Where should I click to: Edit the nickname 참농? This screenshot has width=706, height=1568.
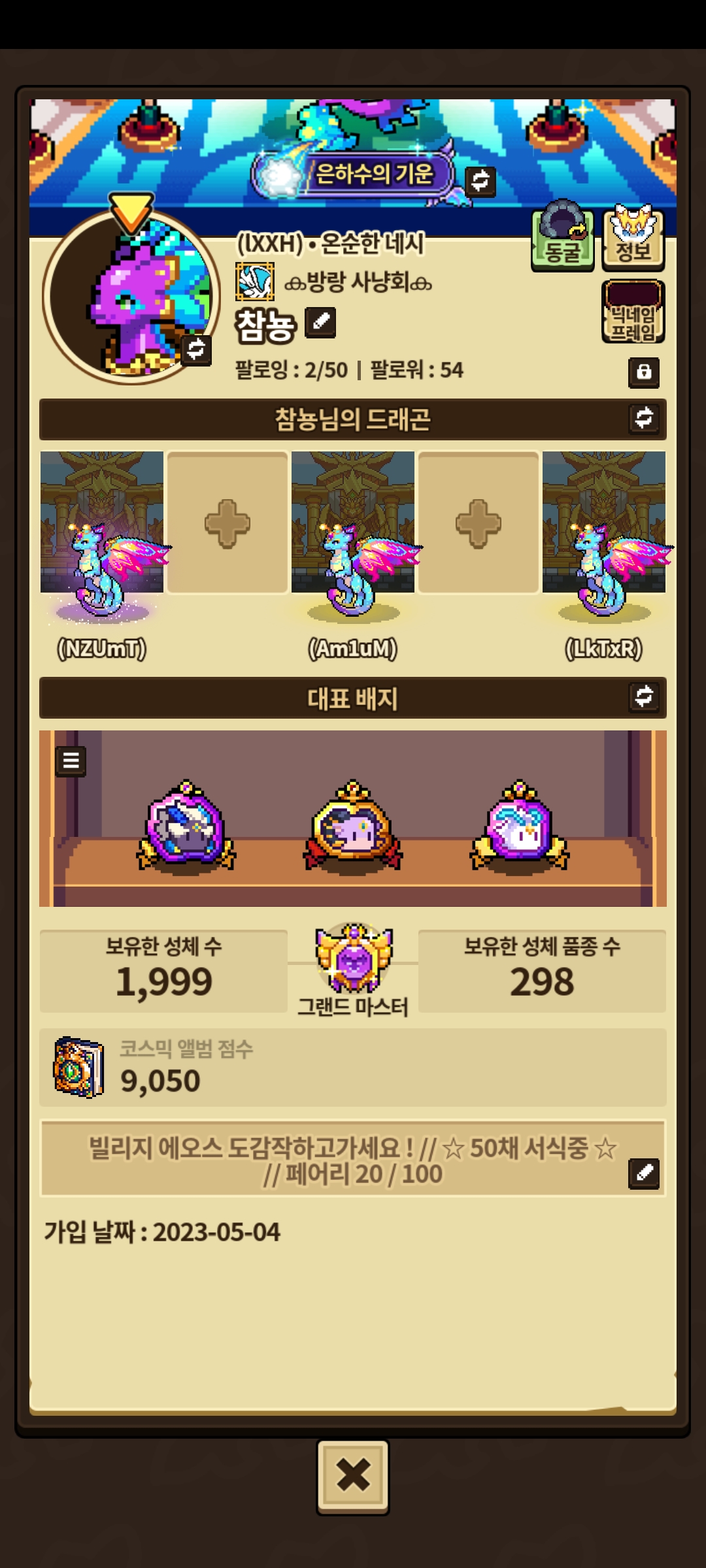[x=321, y=322]
